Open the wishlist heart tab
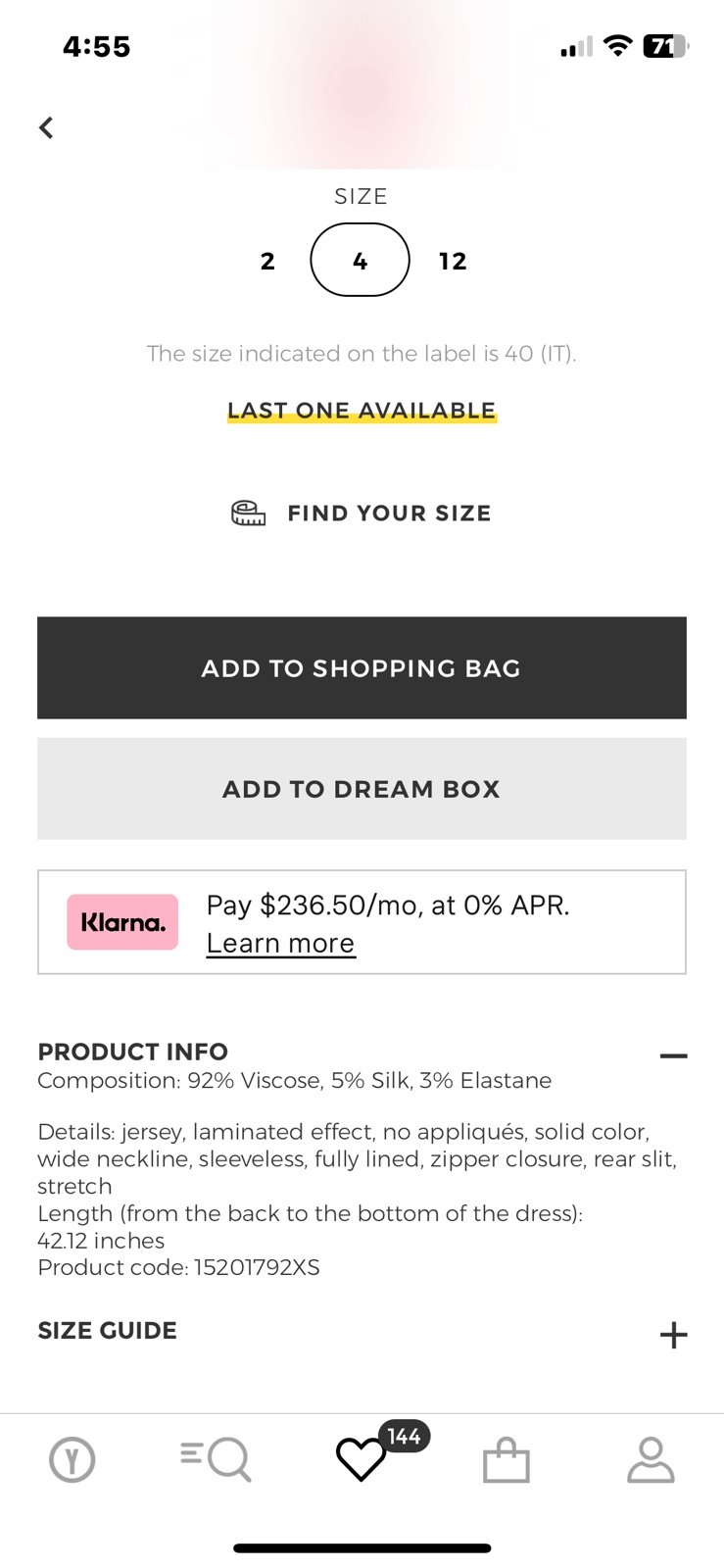This screenshot has height=1568, width=724. pyautogui.click(x=362, y=1459)
